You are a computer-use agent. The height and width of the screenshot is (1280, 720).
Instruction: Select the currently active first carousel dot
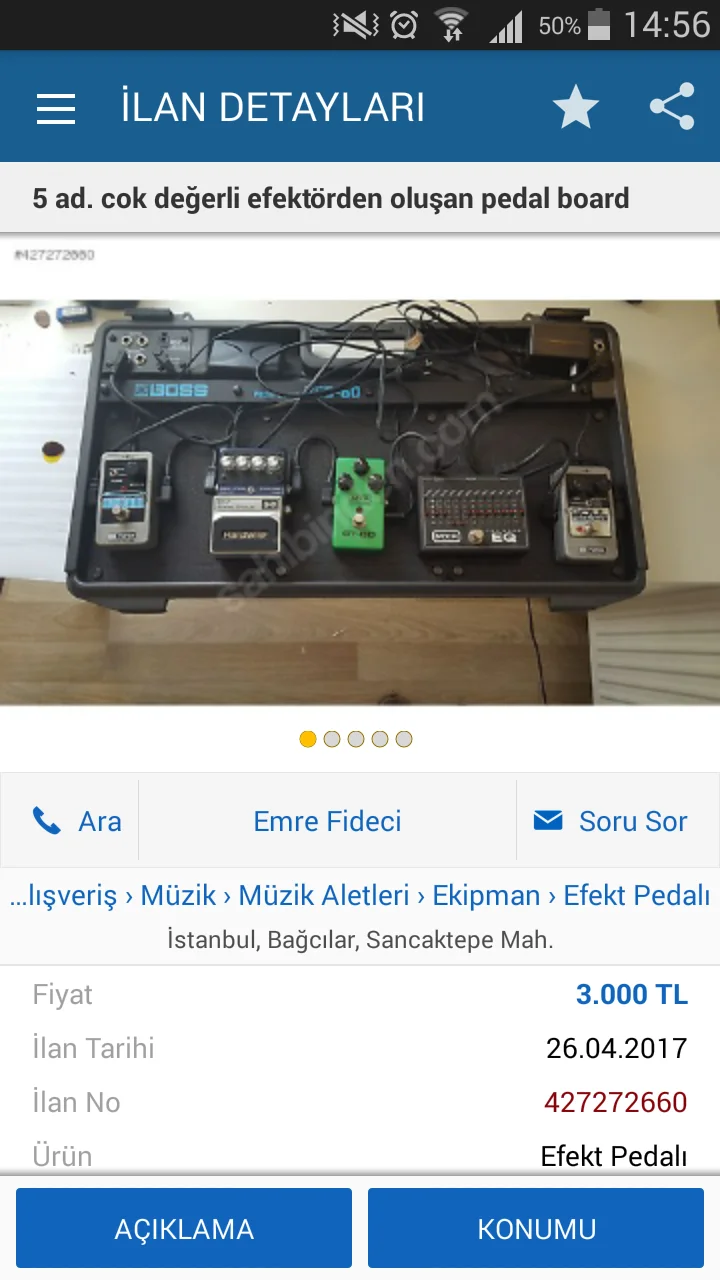[306, 739]
